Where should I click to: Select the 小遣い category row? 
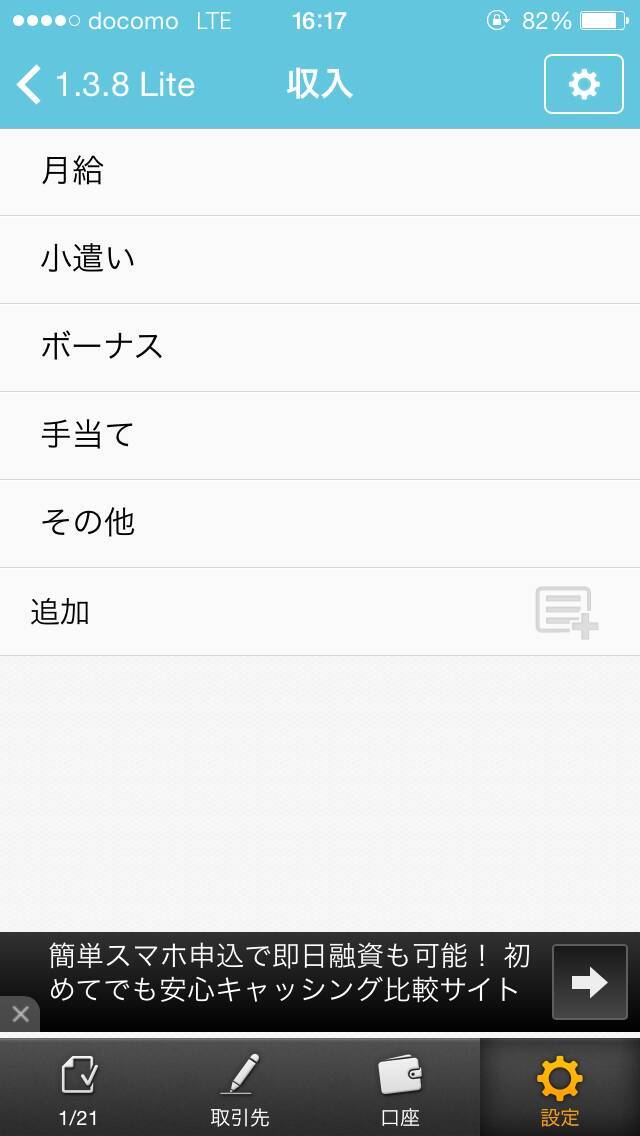tap(320, 260)
